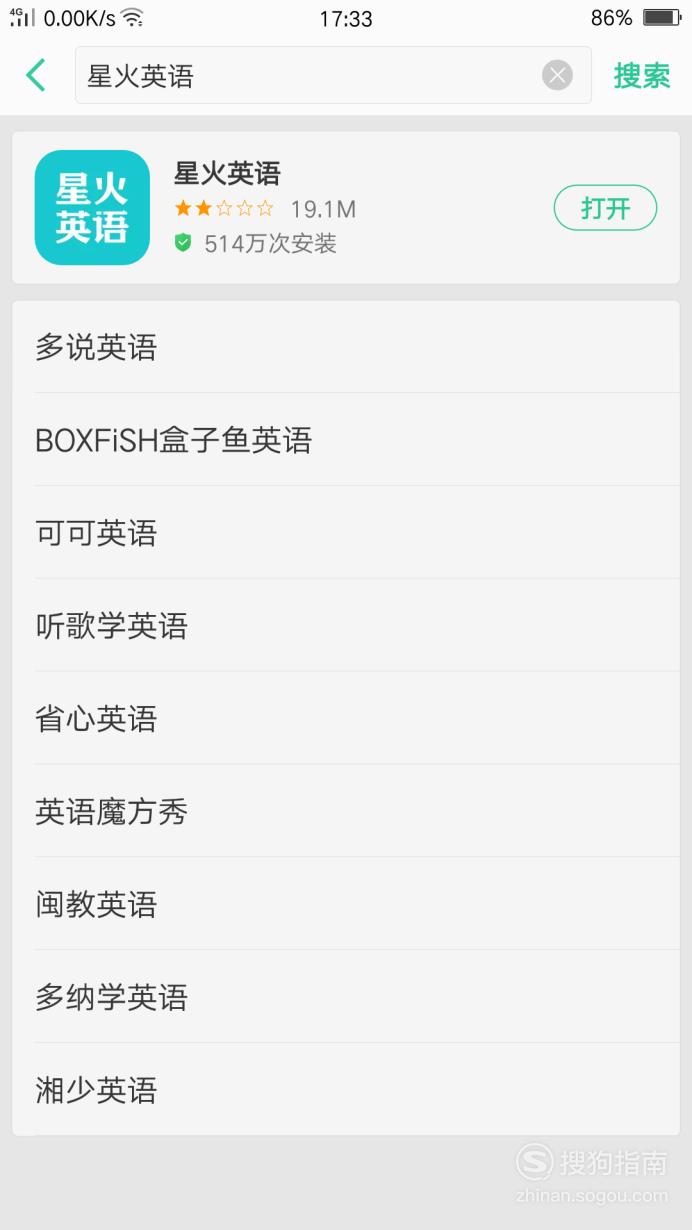Go back using the green arrow
This screenshot has height=1230, width=692.
tap(36, 75)
